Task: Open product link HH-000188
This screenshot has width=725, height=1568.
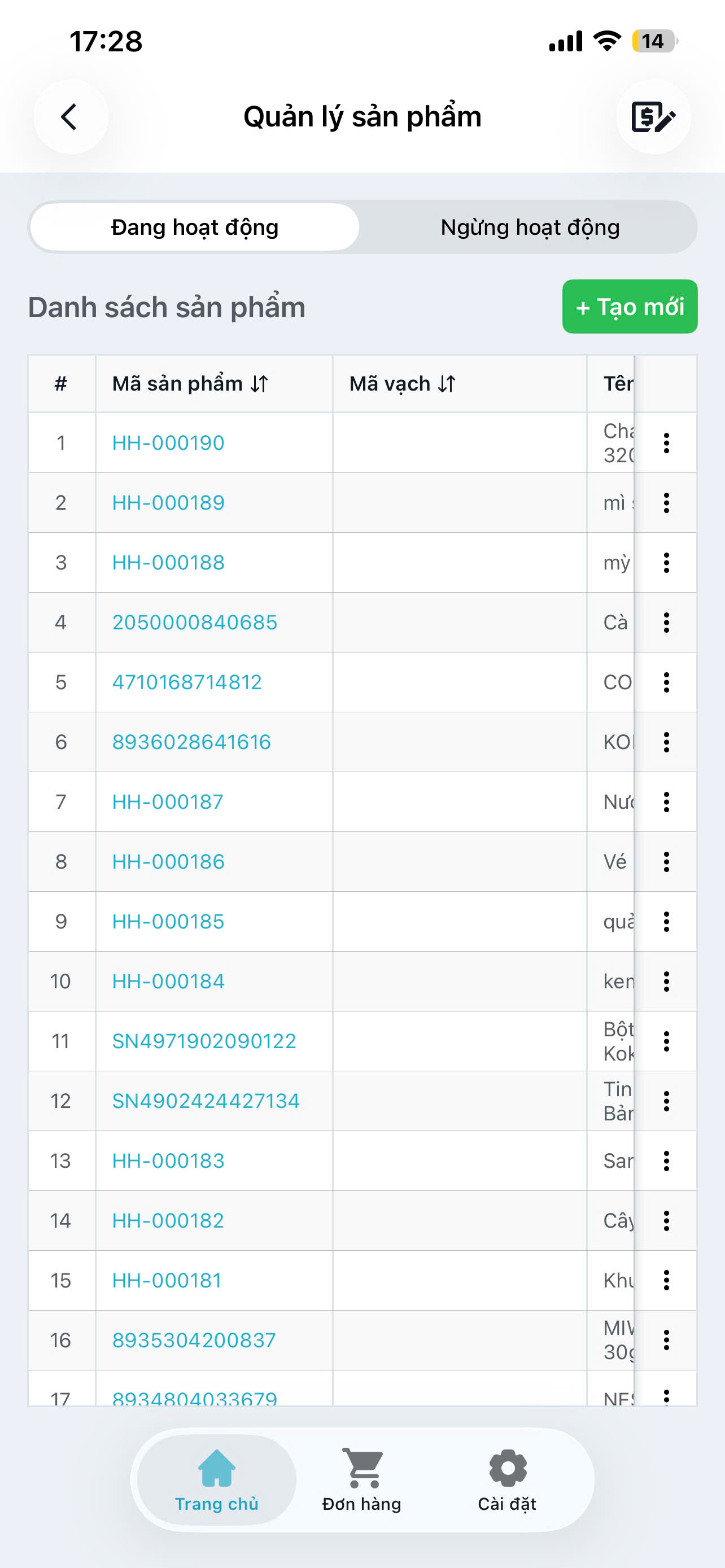Action: pos(168,562)
